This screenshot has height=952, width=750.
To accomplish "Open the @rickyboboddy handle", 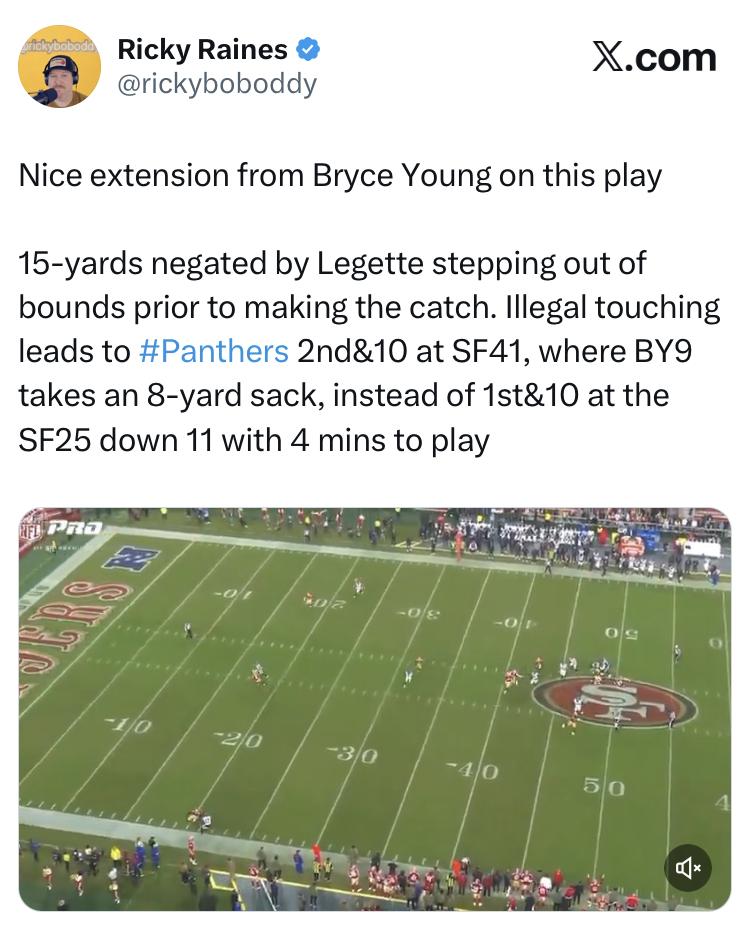I will (217, 84).
